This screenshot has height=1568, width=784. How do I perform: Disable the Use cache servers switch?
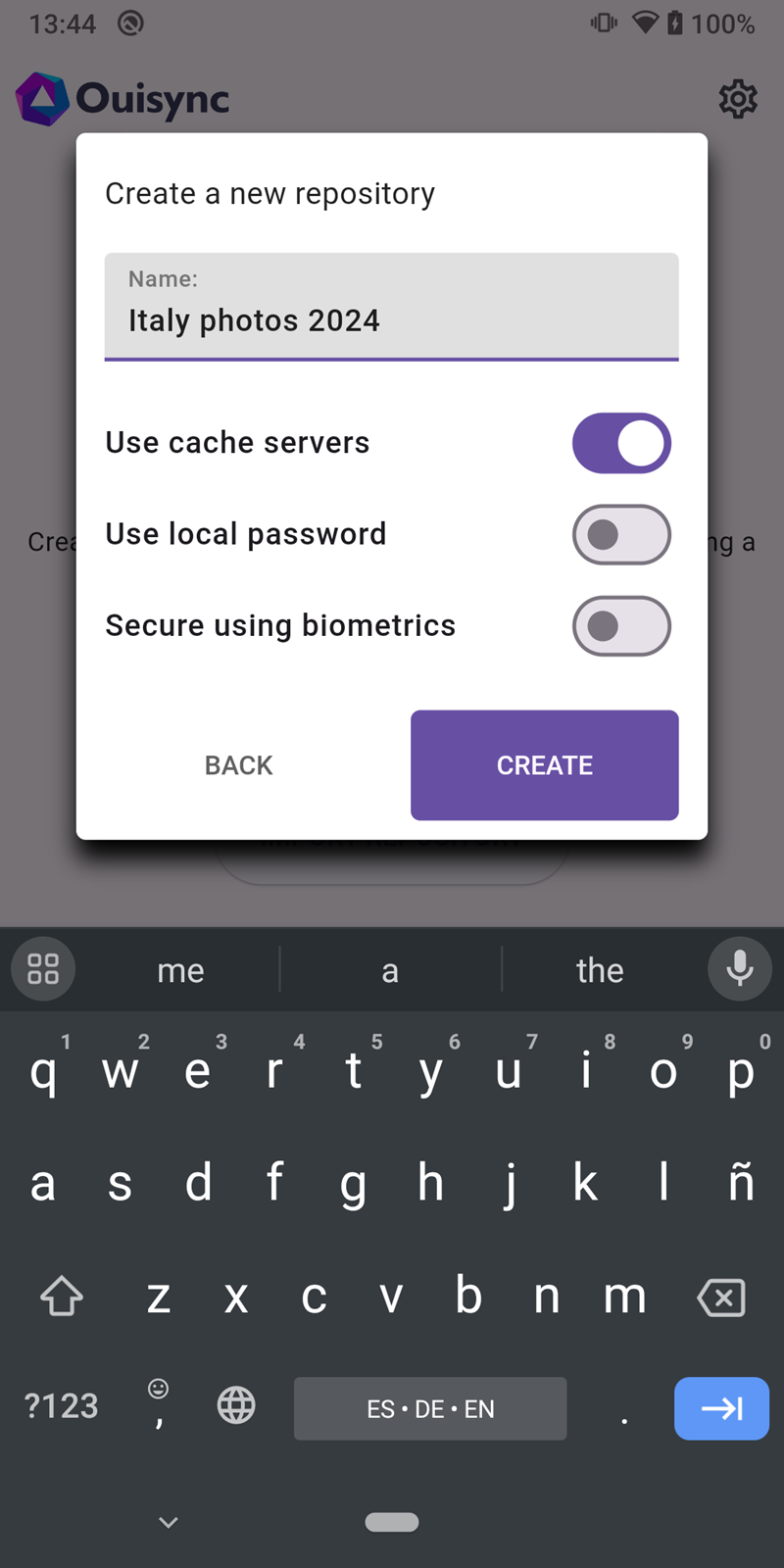pos(621,443)
